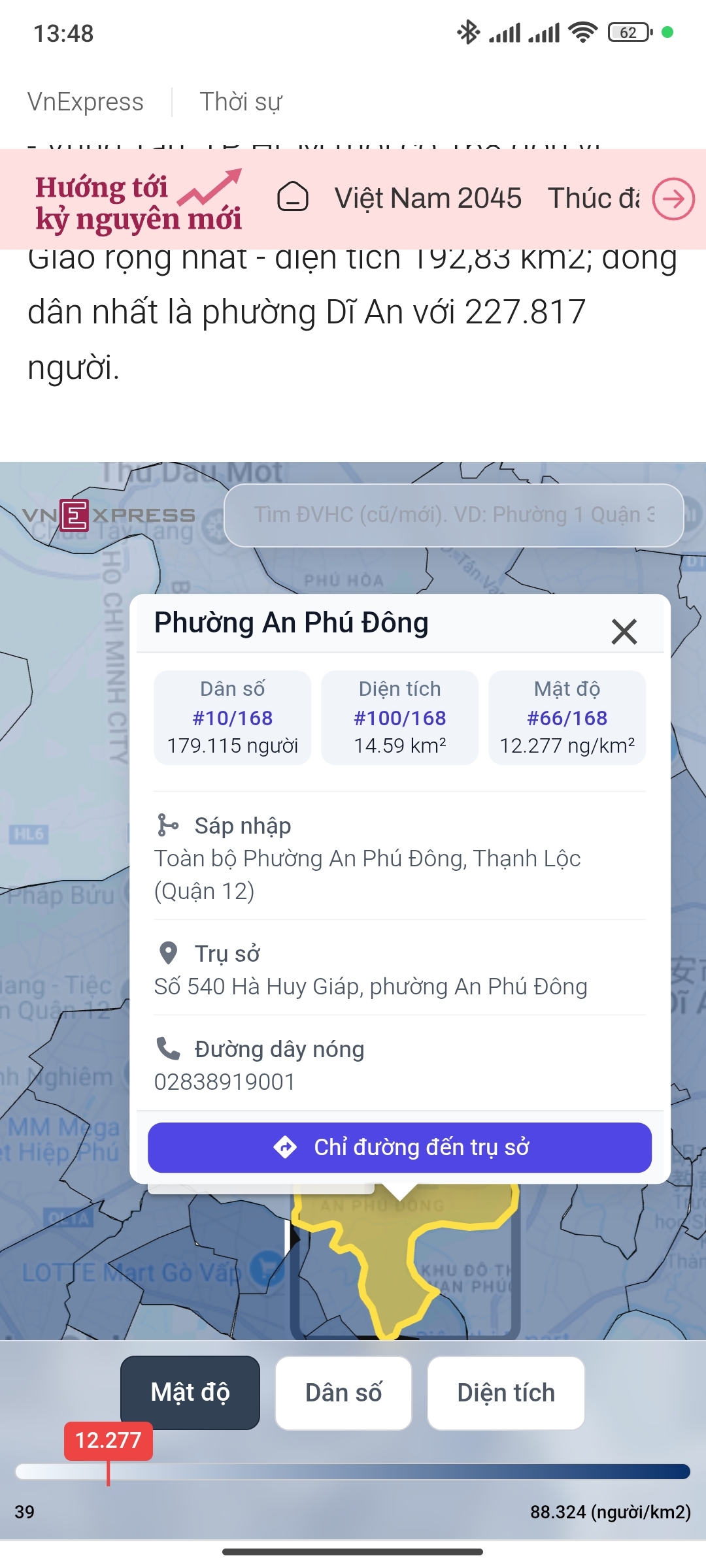Open the administrative unit search field
The width and height of the screenshot is (706, 1568).
pyautogui.click(x=454, y=515)
